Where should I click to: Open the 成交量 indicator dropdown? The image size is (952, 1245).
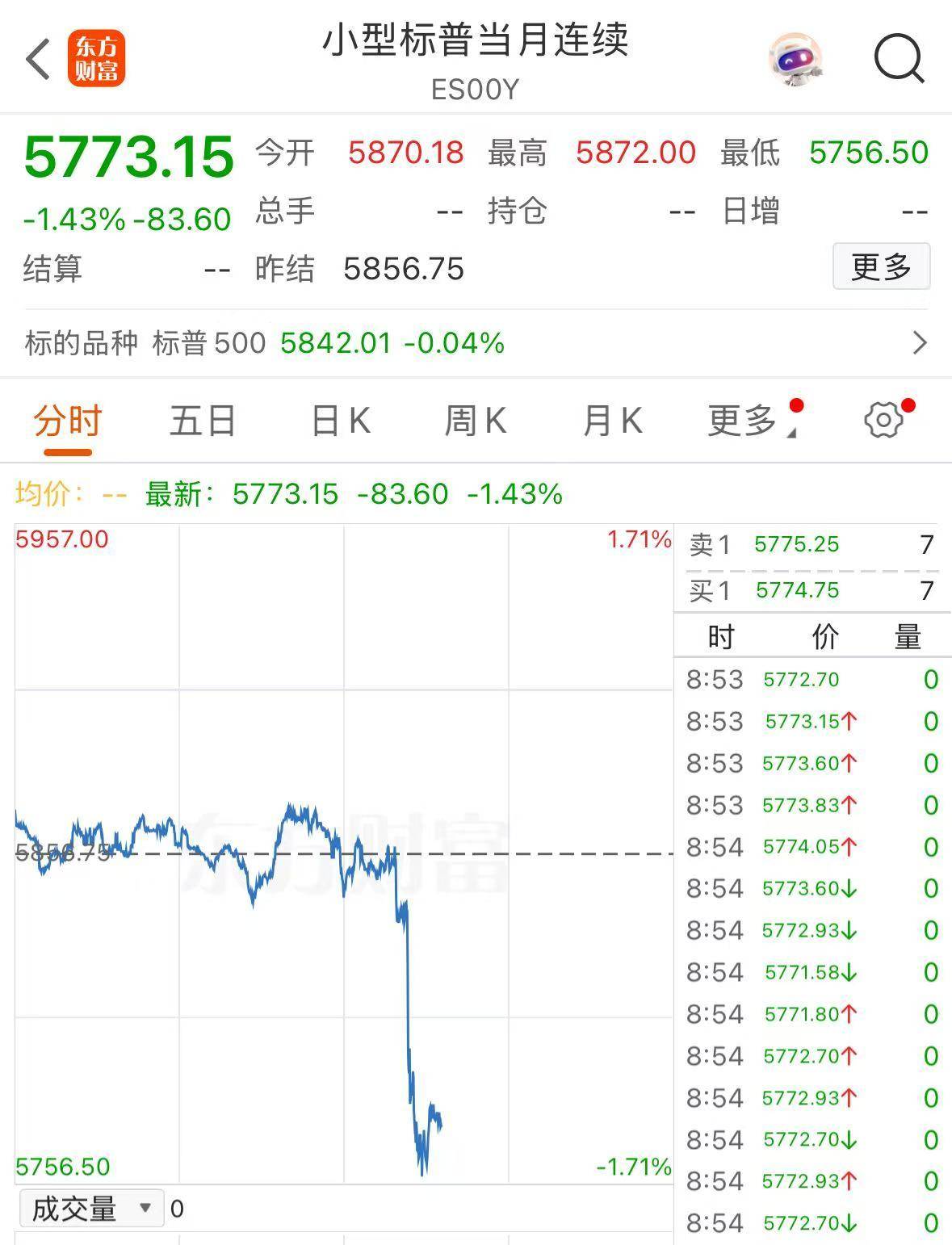(91, 1209)
